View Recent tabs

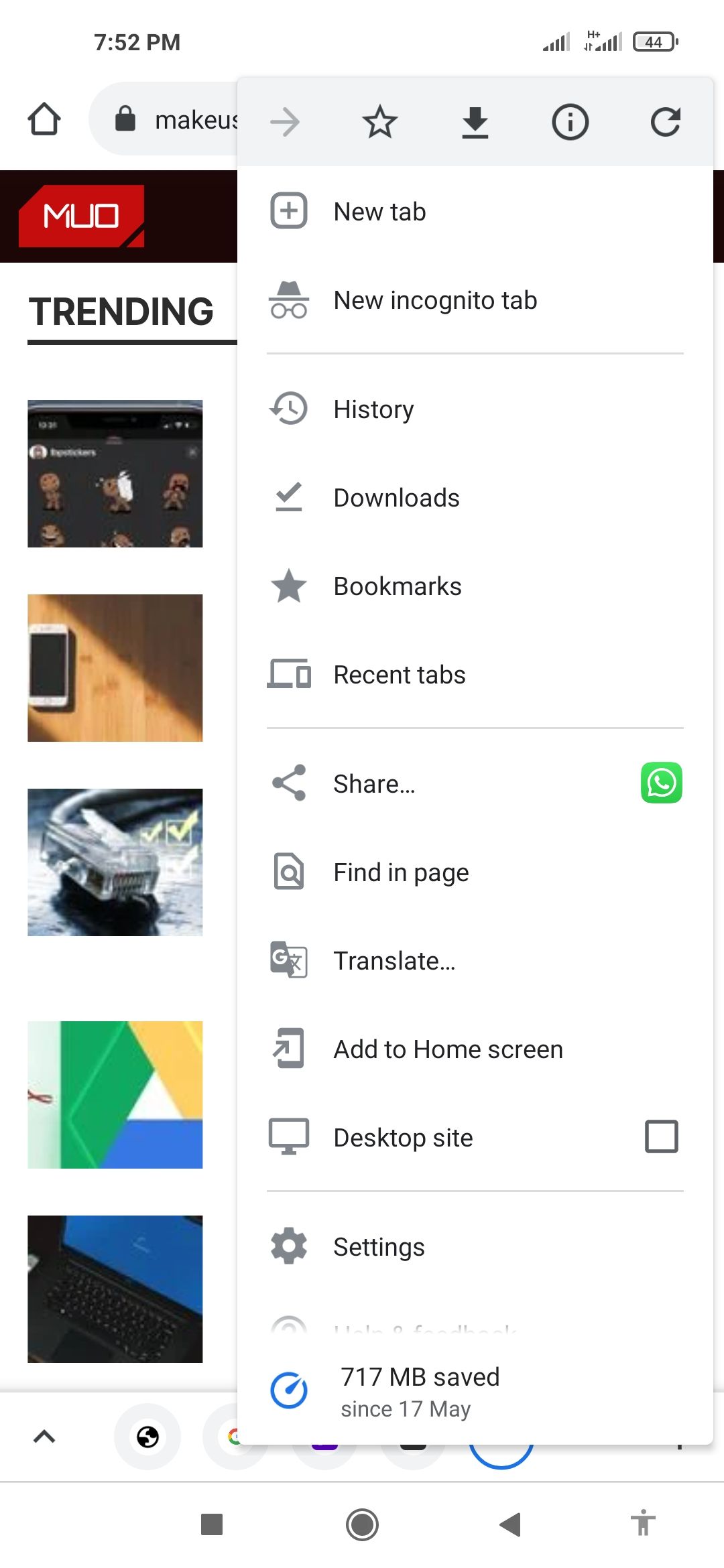click(400, 675)
